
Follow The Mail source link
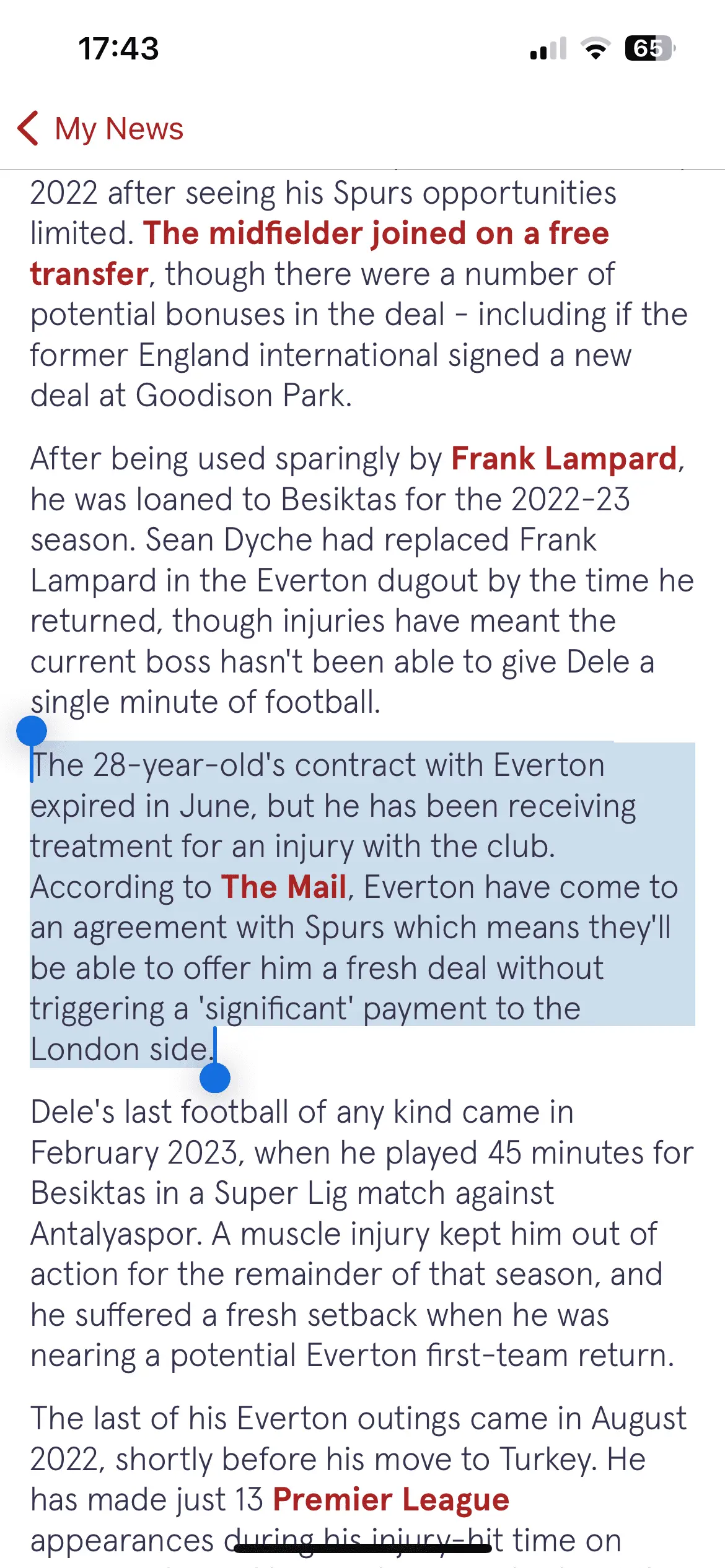283,887
